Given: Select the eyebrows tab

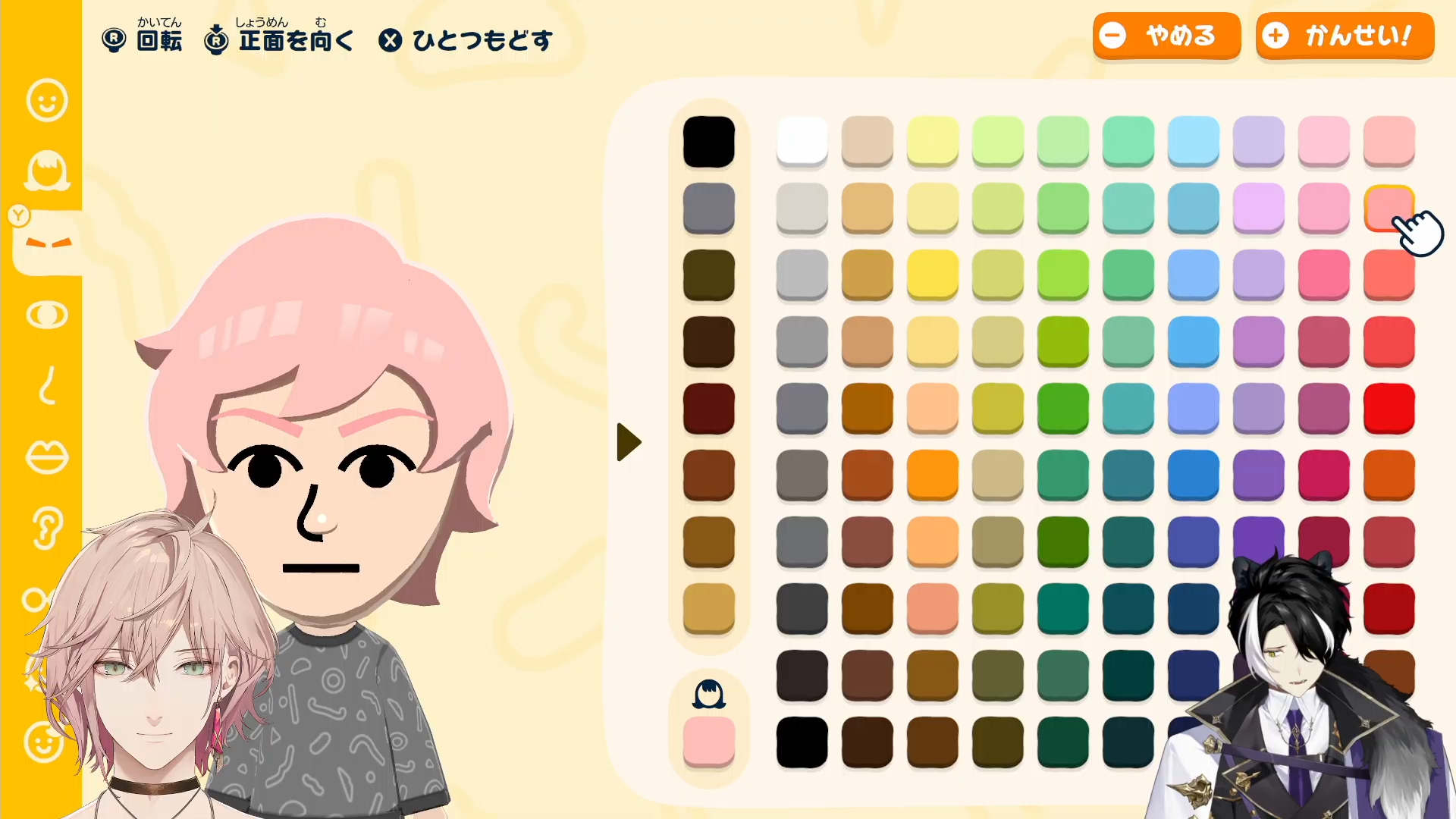Looking at the screenshot, I should coord(49,243).
